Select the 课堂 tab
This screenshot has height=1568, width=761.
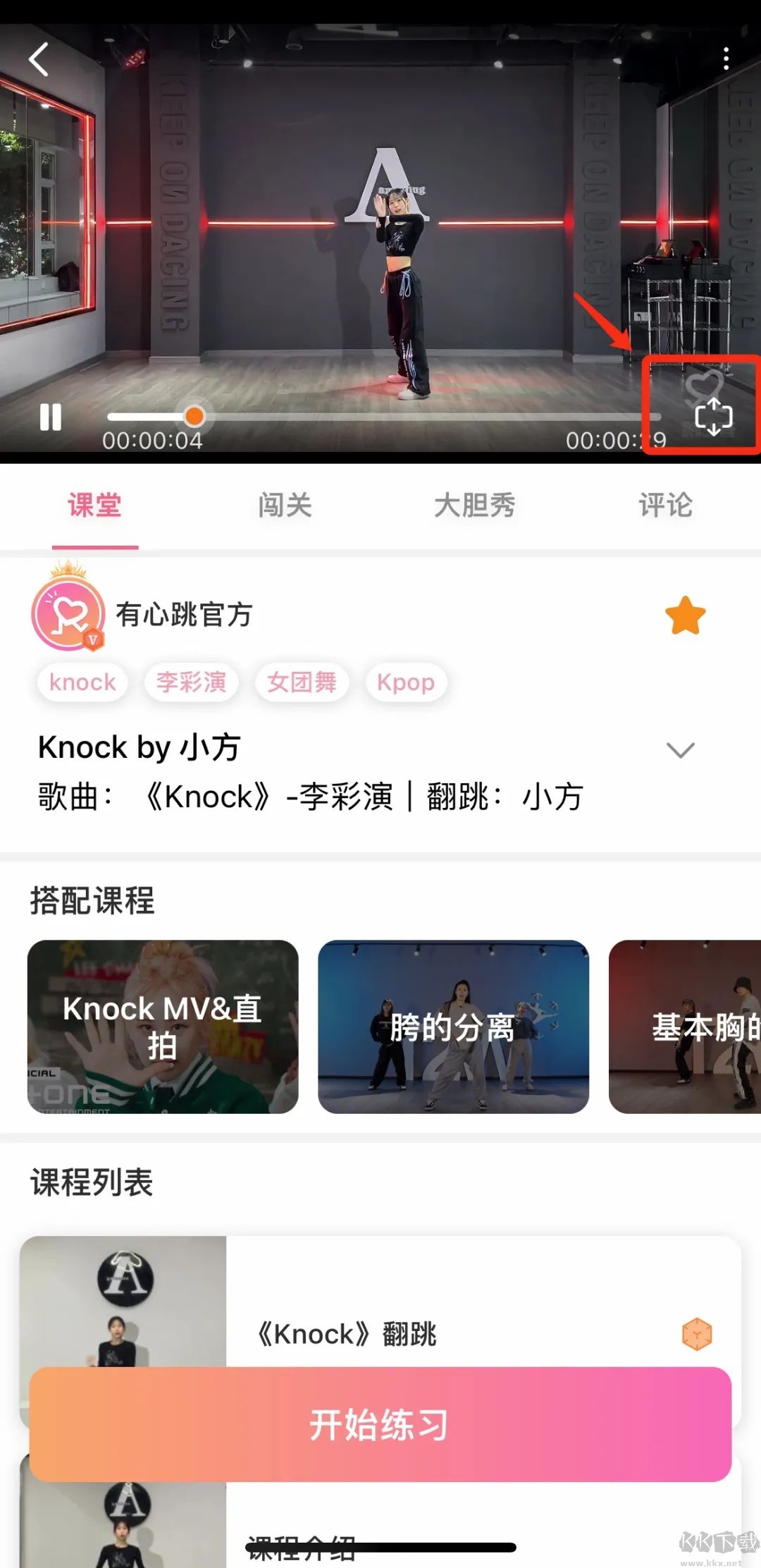coord(94,506)
